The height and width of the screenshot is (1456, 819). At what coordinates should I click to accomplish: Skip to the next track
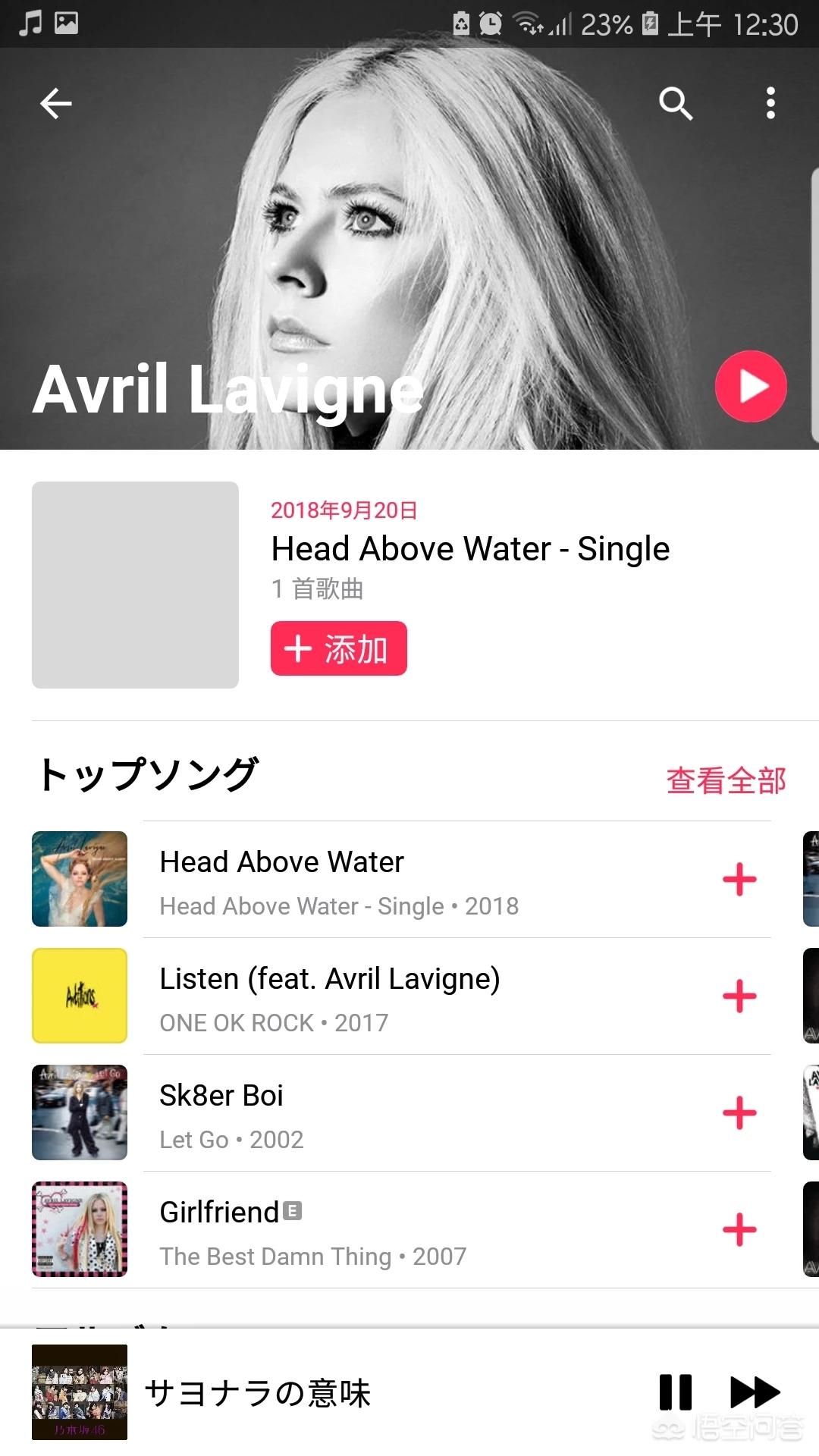click(755, 1392)
